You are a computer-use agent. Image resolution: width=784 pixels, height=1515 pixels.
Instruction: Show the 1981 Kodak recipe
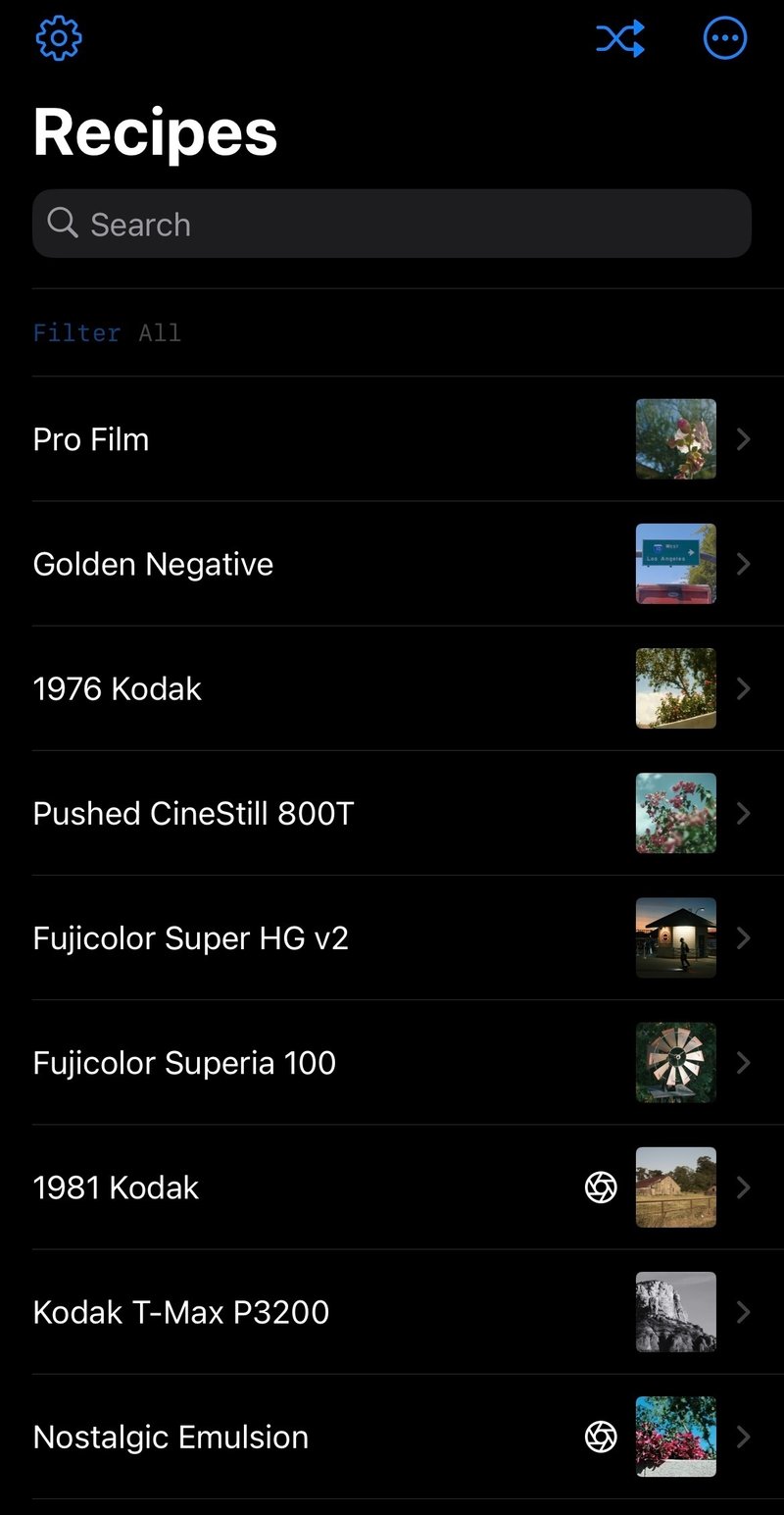pos(392,1187)
